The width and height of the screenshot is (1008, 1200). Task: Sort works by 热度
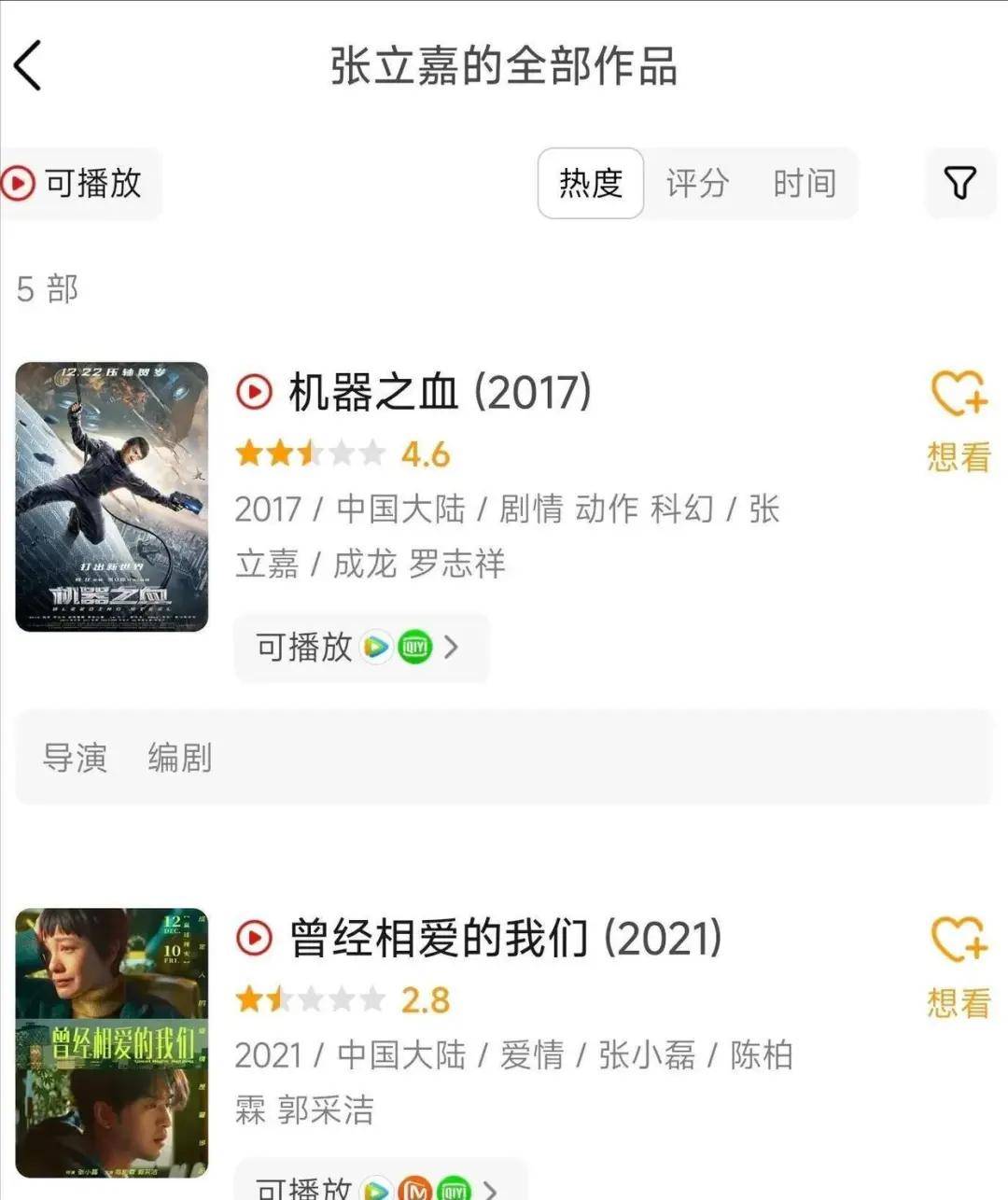[590, 183]
